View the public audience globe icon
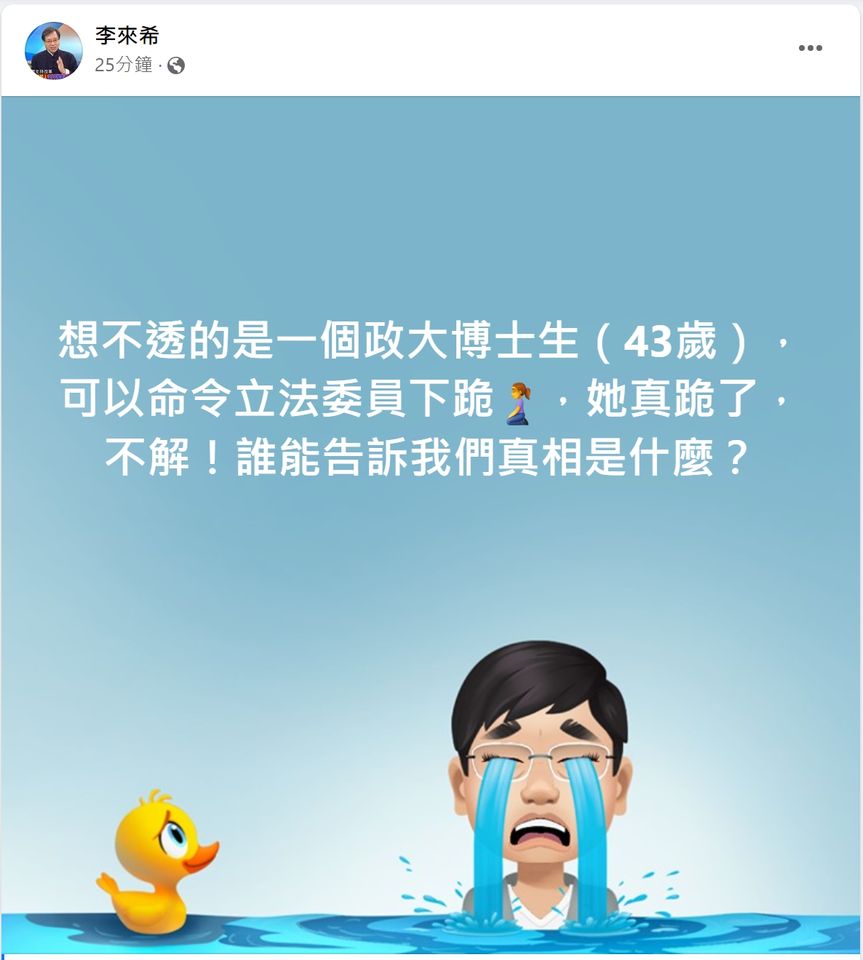This screenshot has height=960, width=863. pyautogui.click(x=176, y=66)
